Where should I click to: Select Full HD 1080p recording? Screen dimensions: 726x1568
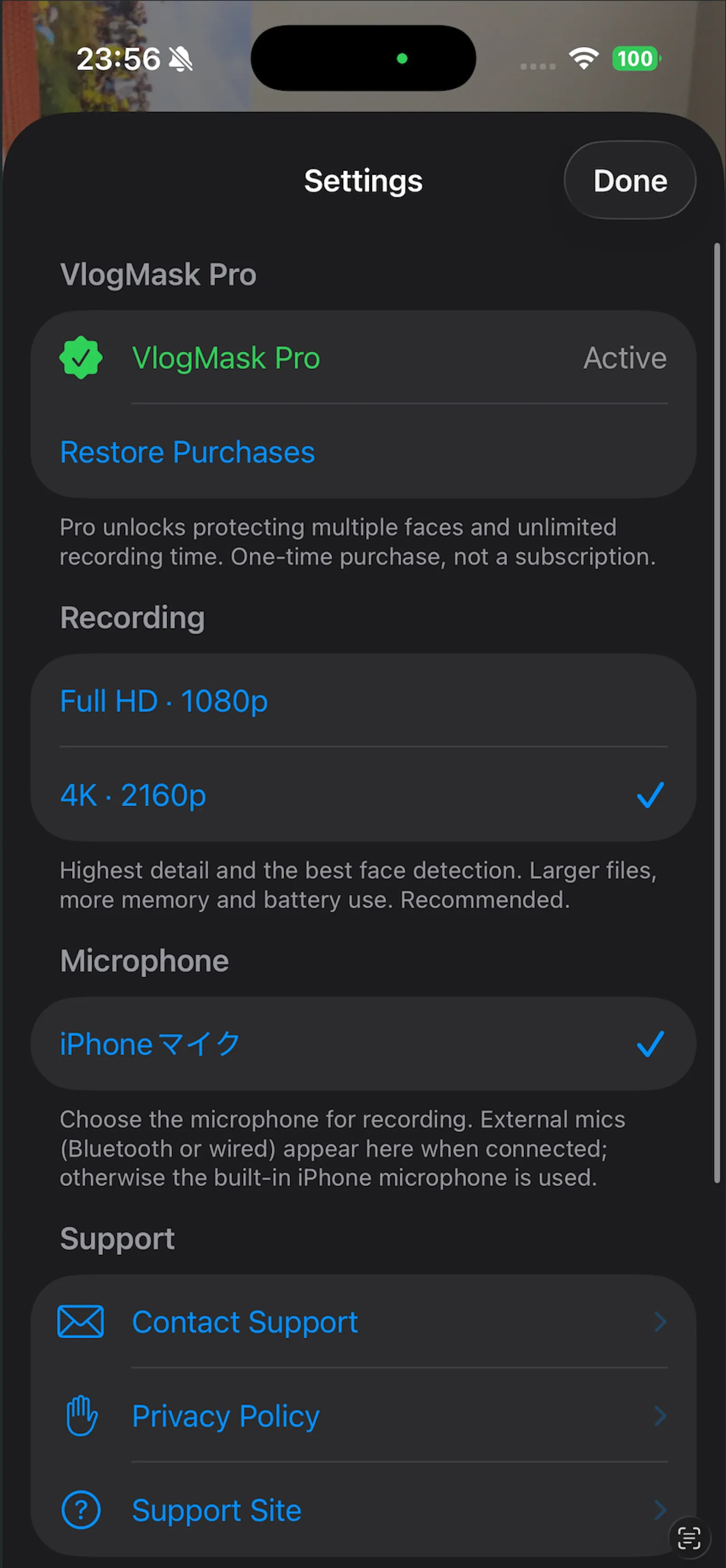[x=363, y=701]
